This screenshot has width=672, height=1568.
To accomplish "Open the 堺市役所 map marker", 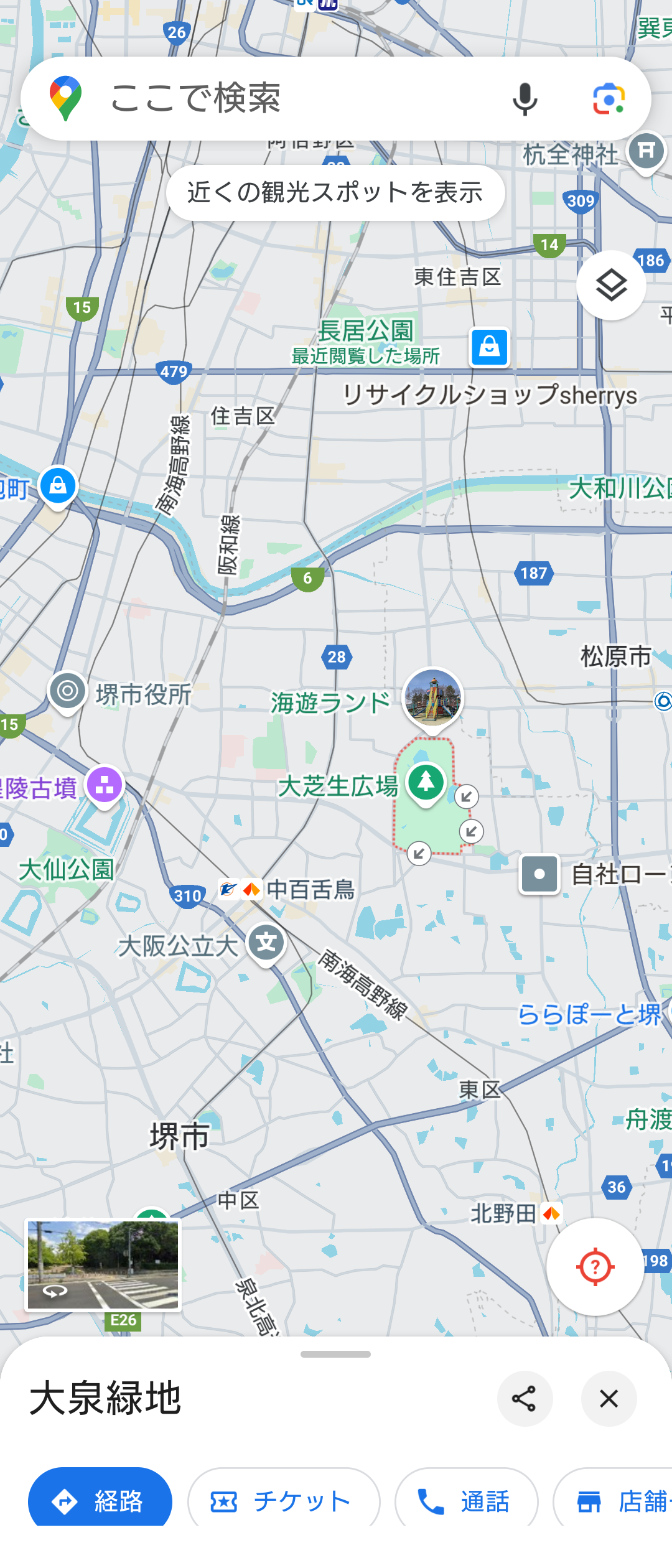I will (x=67, y=691).
